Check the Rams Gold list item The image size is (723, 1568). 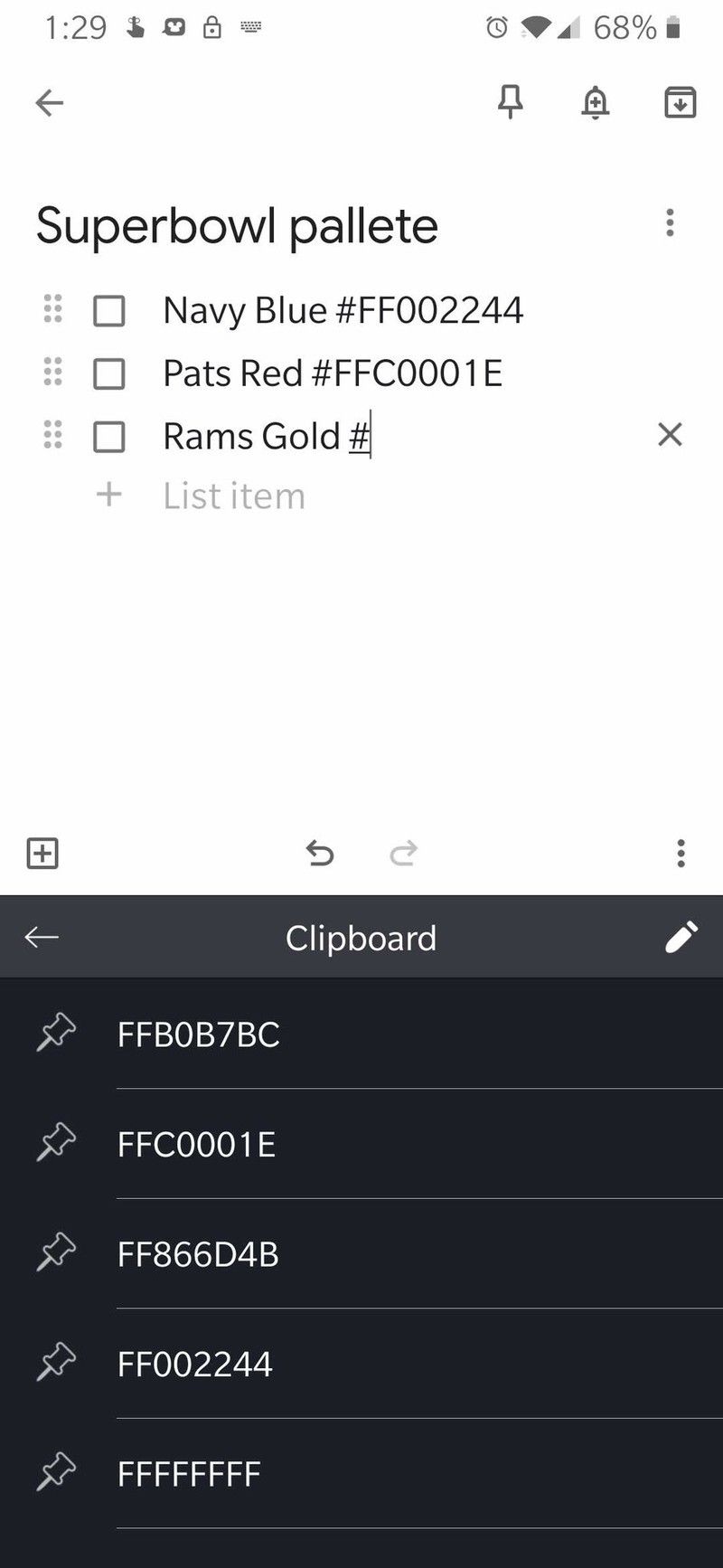click(x=109, y=437)
